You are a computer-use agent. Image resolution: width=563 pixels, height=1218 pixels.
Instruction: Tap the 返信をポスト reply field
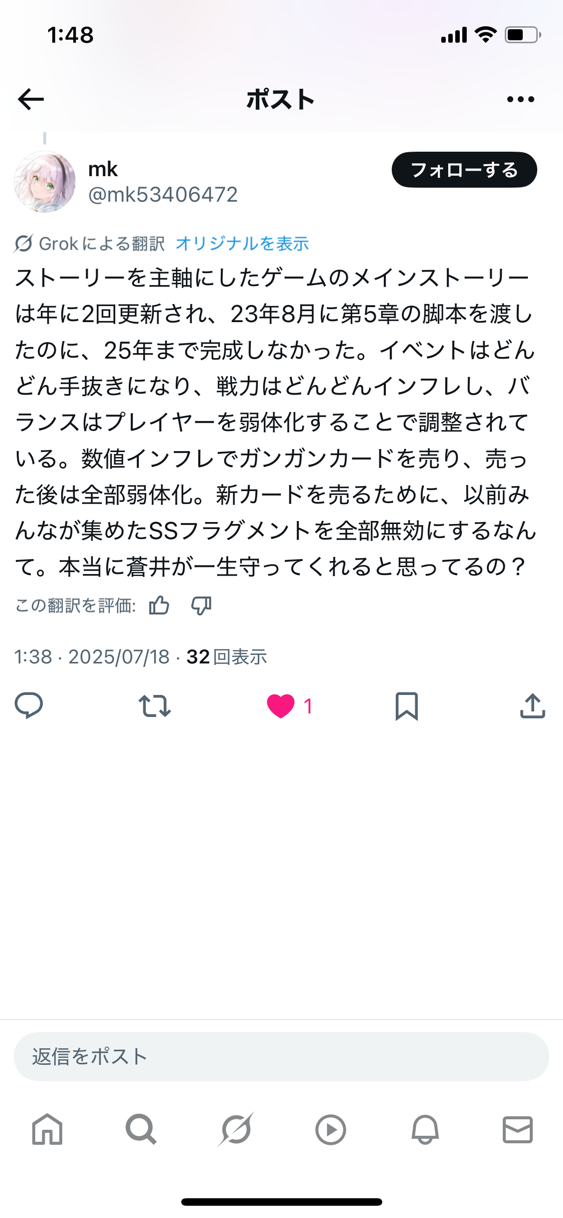pyautogui.click(x=281, y=1056)
